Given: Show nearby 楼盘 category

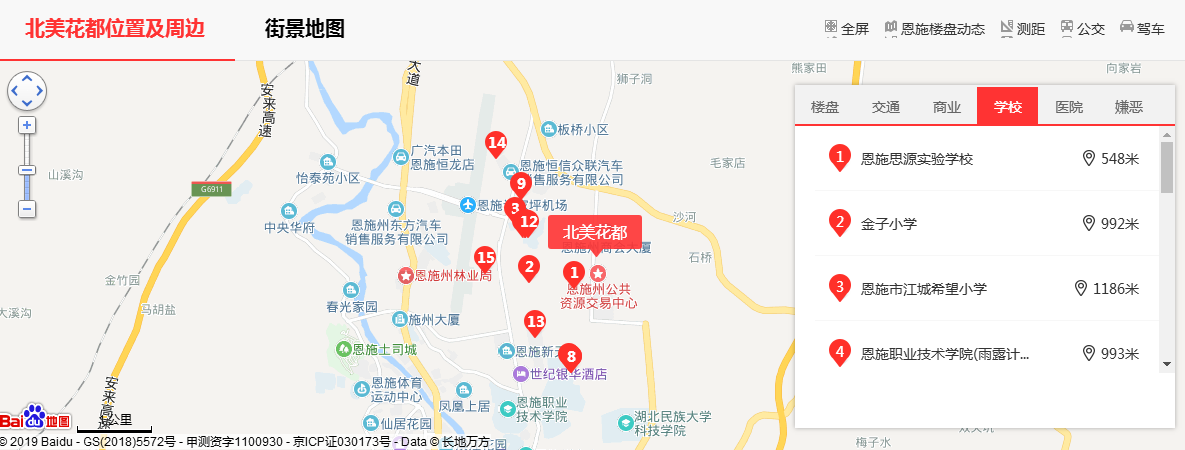Looking at the screenshot, I should click(825, 107).
